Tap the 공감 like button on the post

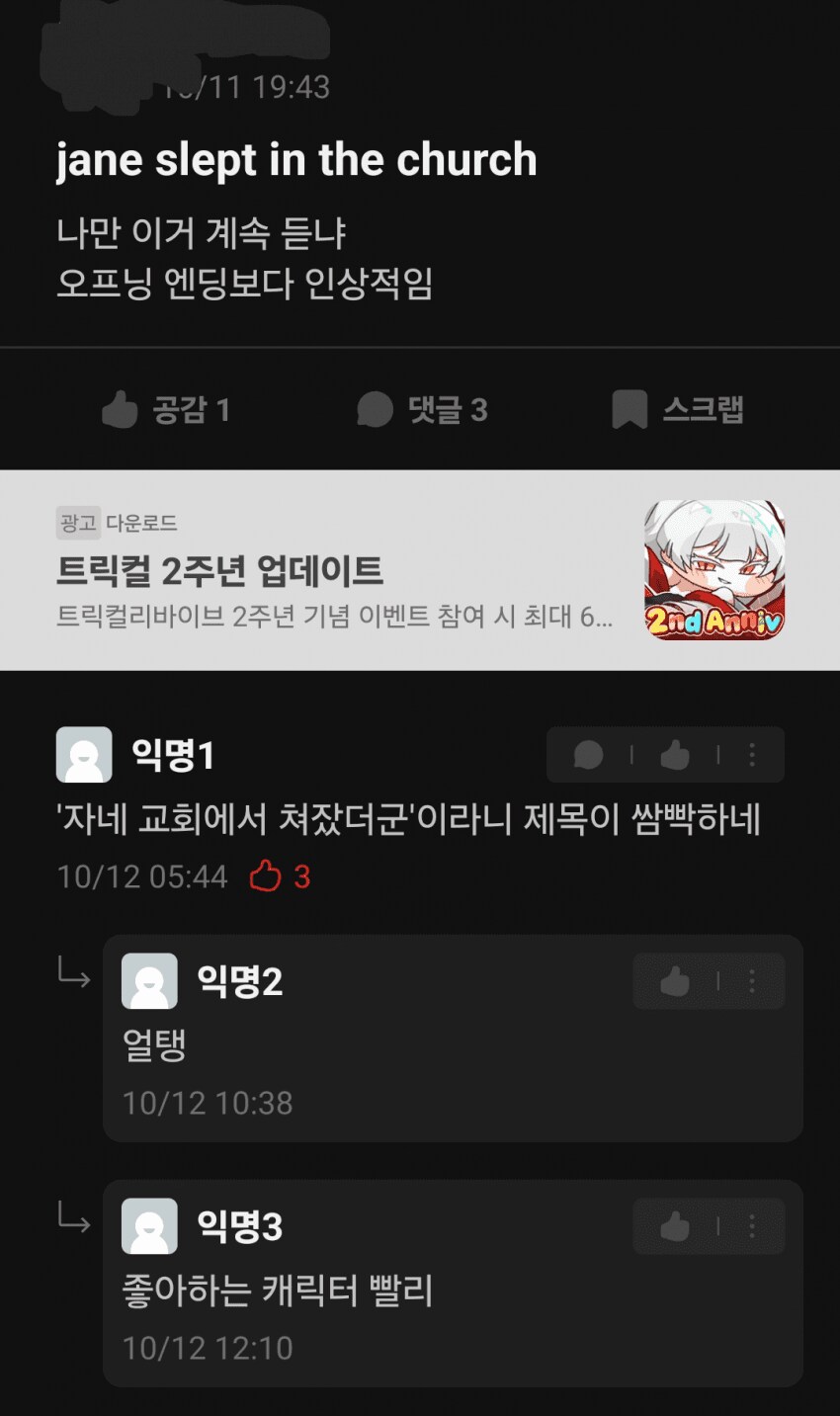166,409
